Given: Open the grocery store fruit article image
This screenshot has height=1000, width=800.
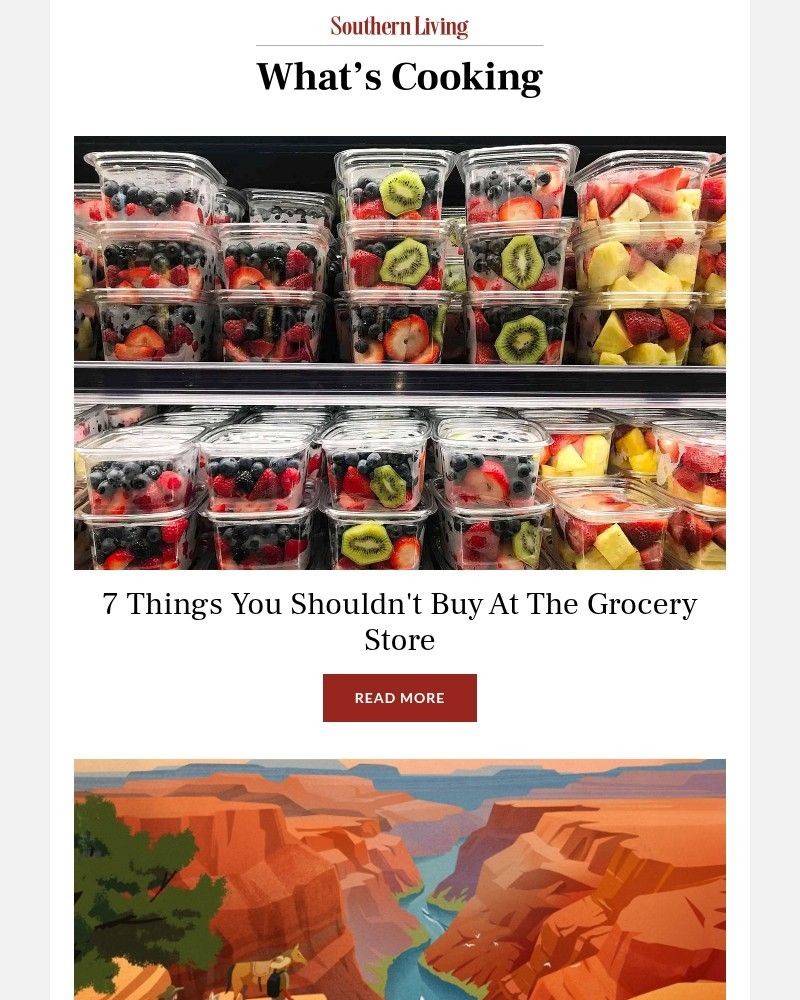Looking at the screenshot, I should pos(400,352).
